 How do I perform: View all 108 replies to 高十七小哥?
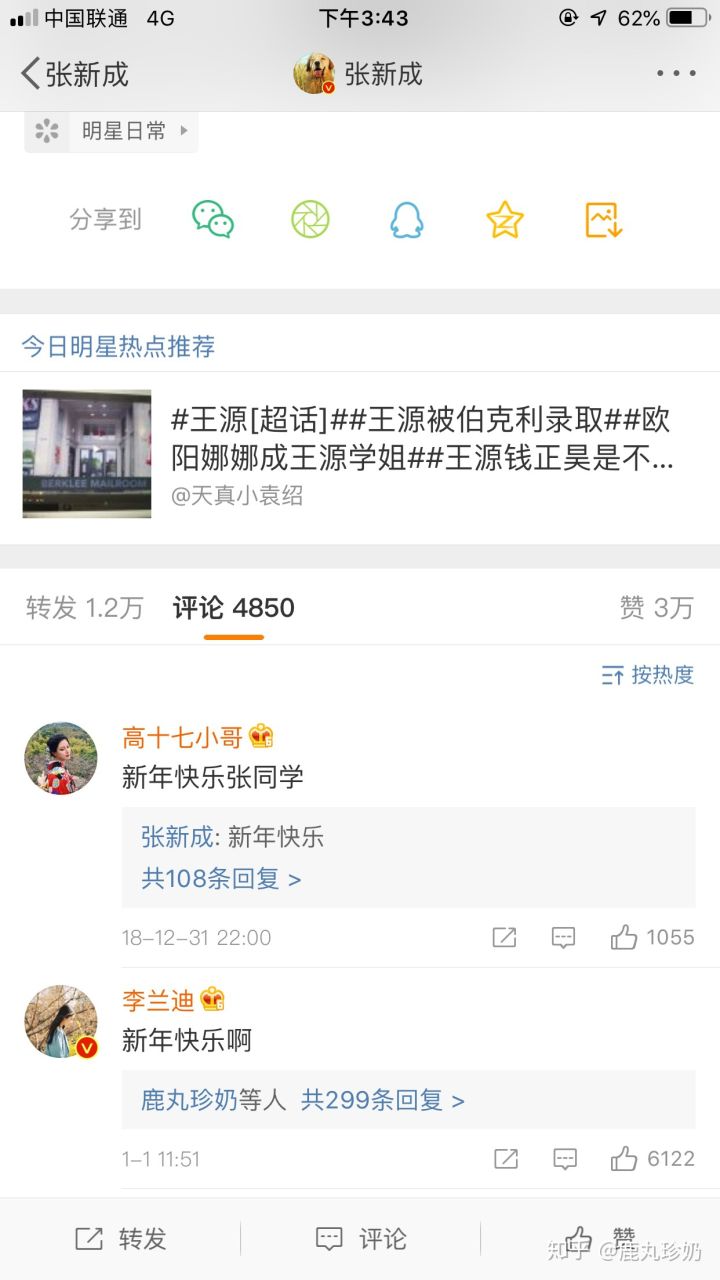point(221,879)
